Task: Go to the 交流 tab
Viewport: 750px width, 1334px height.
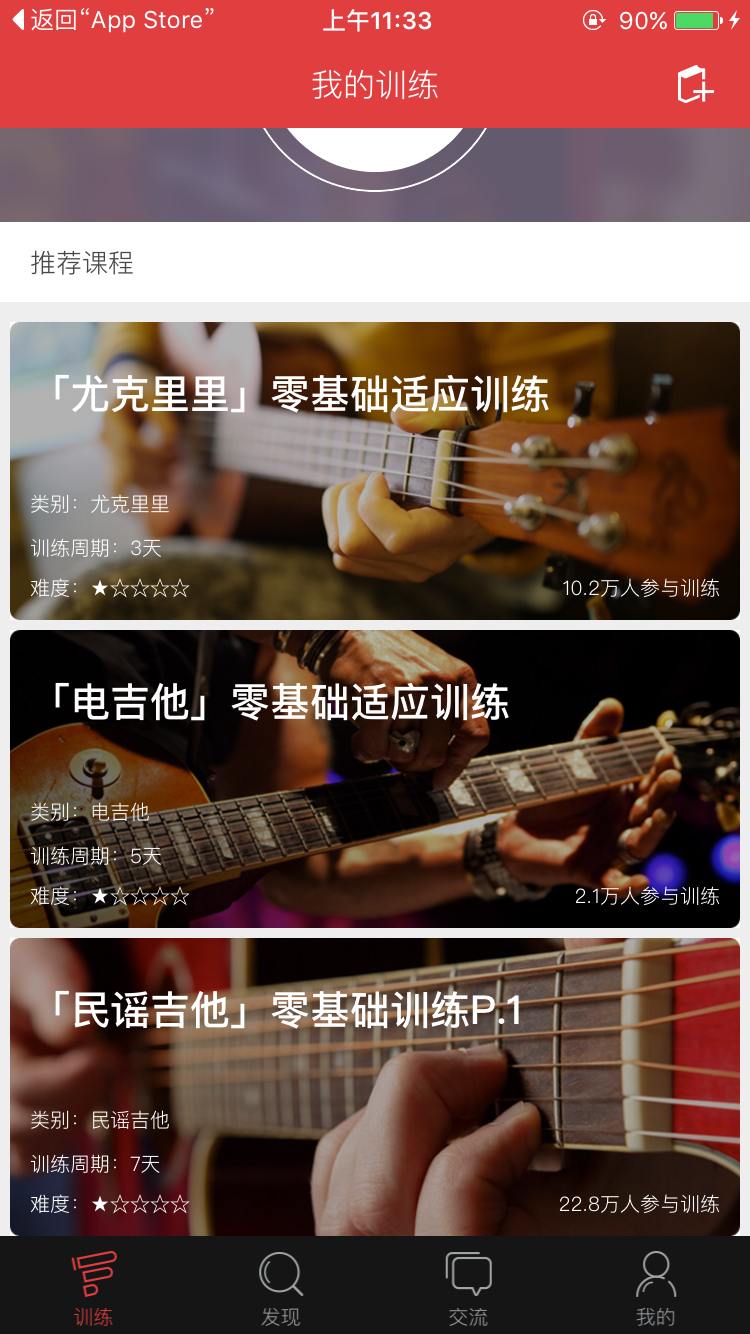Action: (468, 1288)
